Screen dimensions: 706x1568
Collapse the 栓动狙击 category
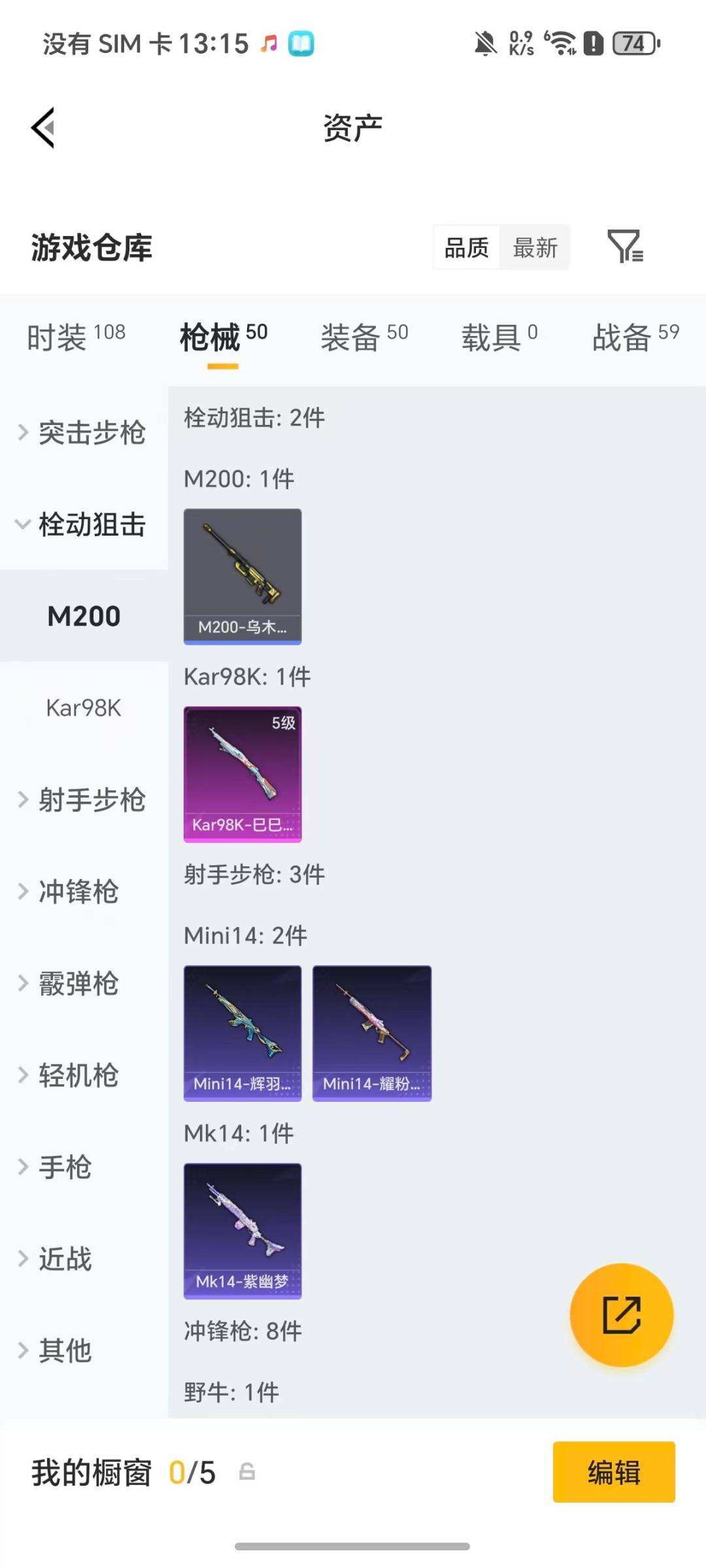click(83, 524)
